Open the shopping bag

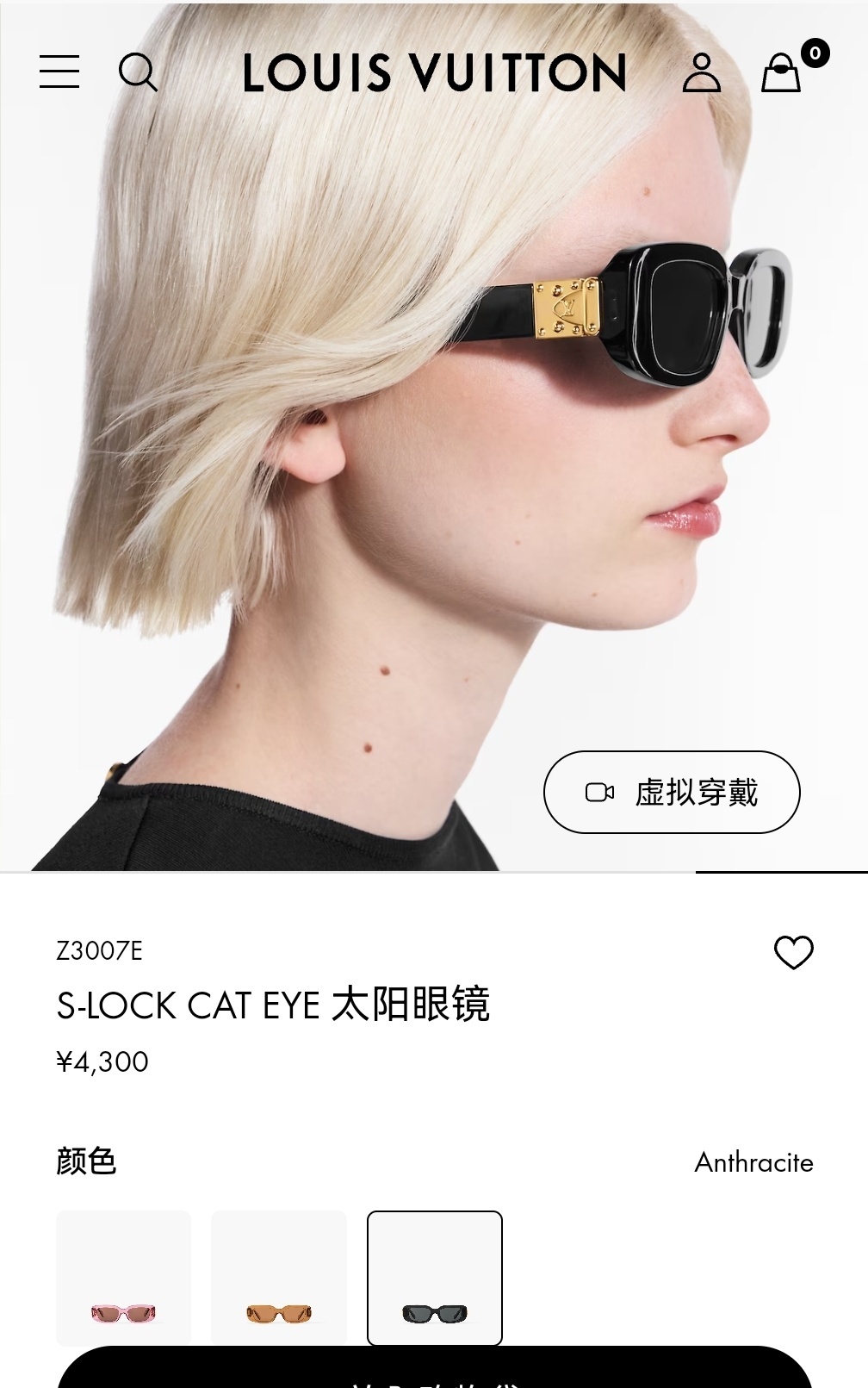pos(782,72)
